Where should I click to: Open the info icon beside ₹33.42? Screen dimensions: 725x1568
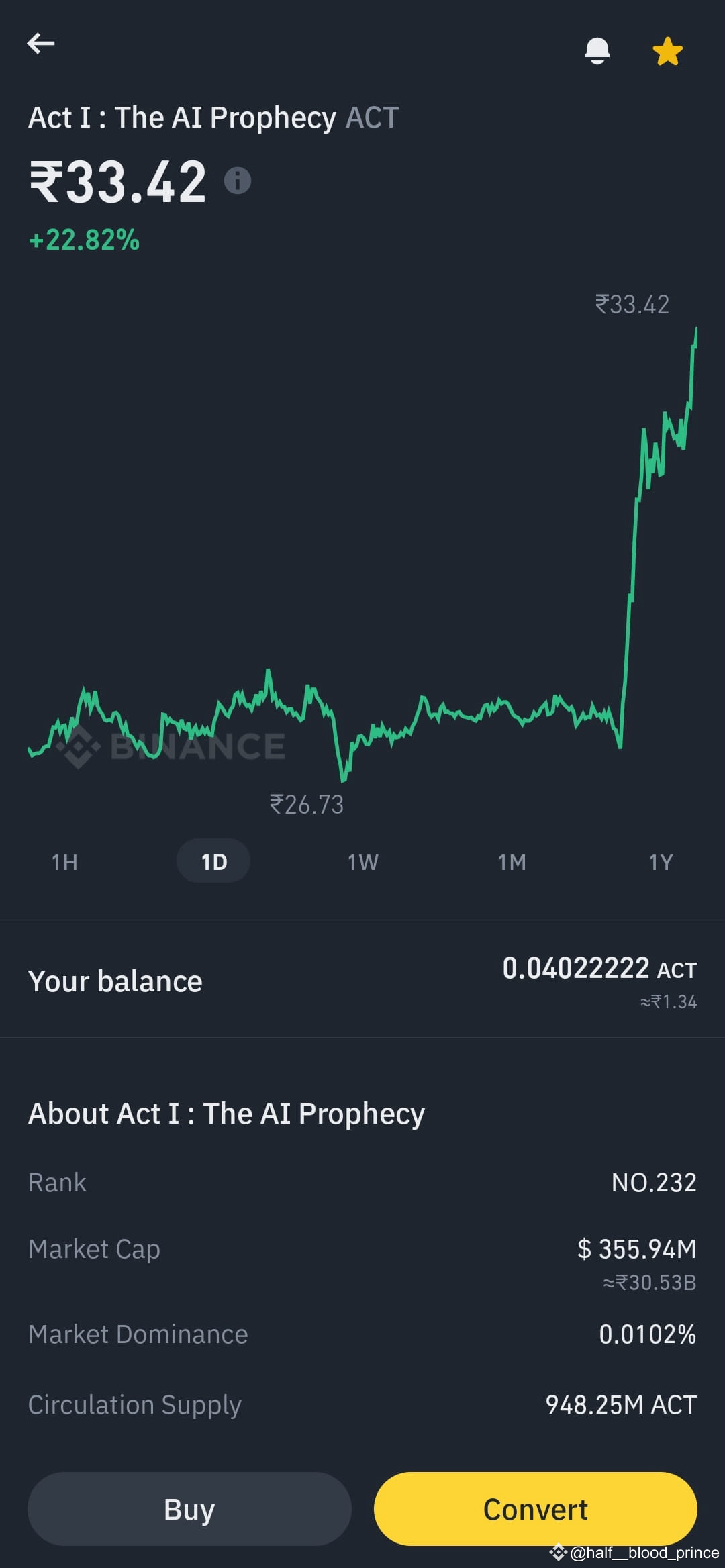coord(237,181)
